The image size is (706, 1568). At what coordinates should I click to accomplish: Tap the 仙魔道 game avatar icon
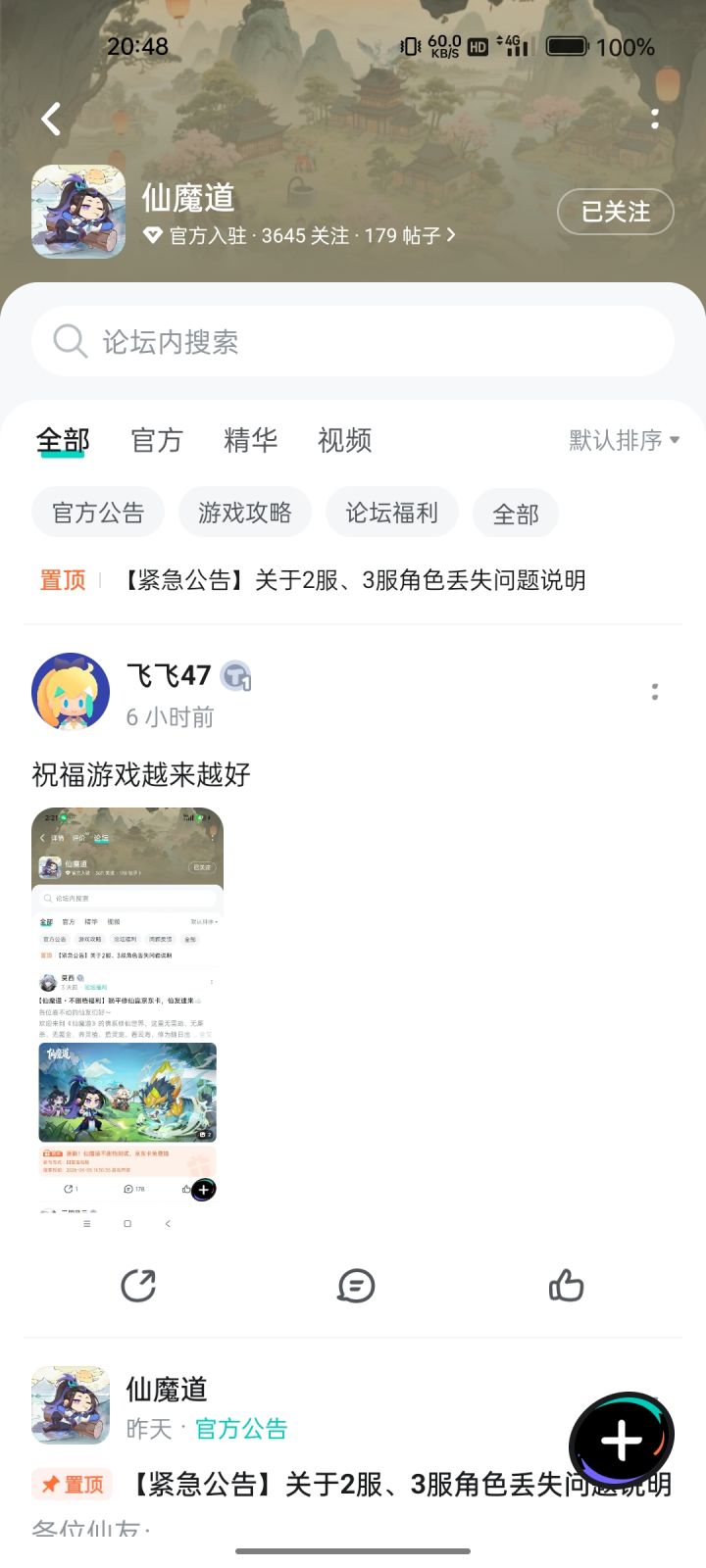[x=78, y=211]
